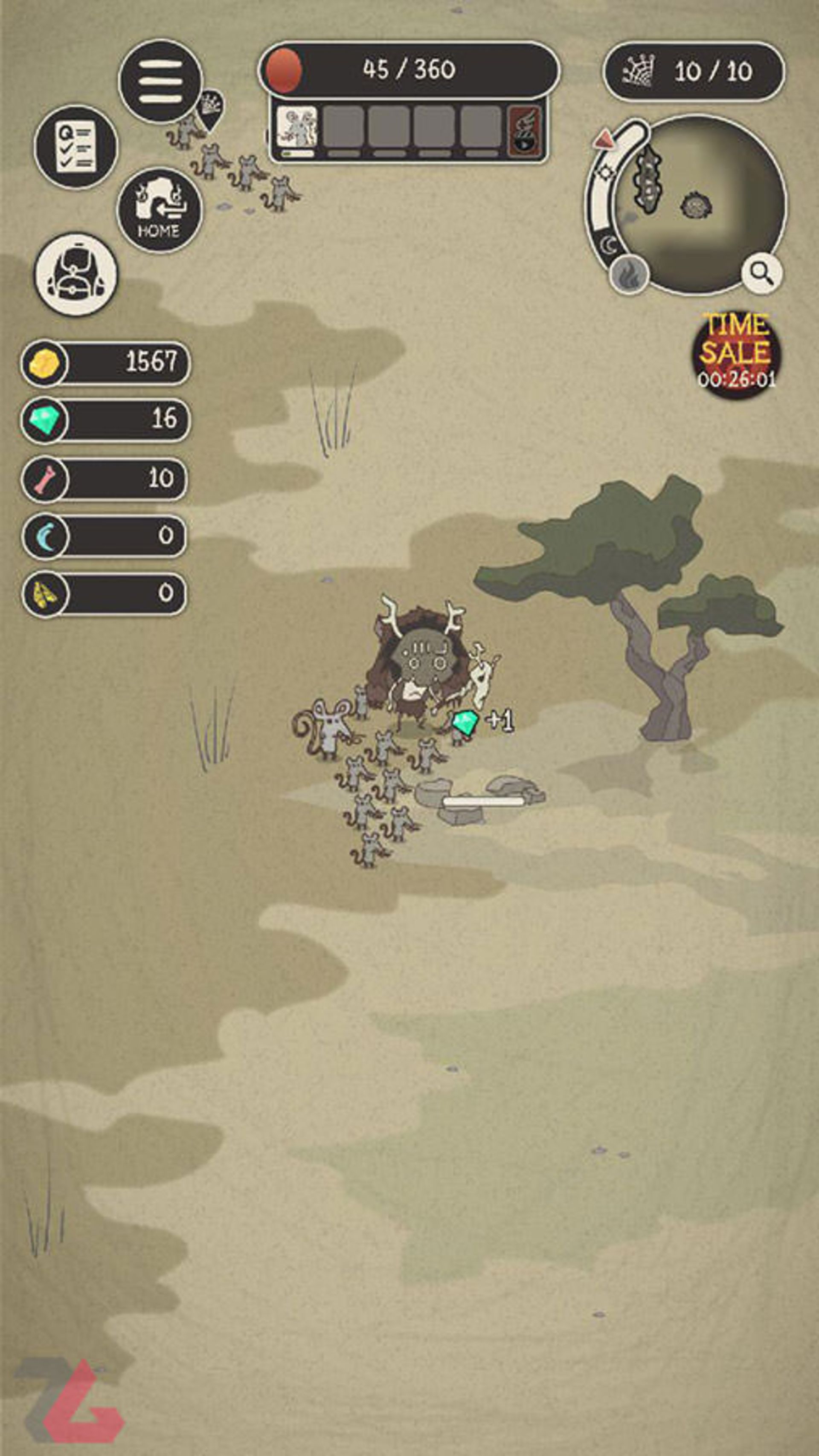Return to base with HOME button
This screenshot has width=819, height=1456.
[x=160, y=210]
